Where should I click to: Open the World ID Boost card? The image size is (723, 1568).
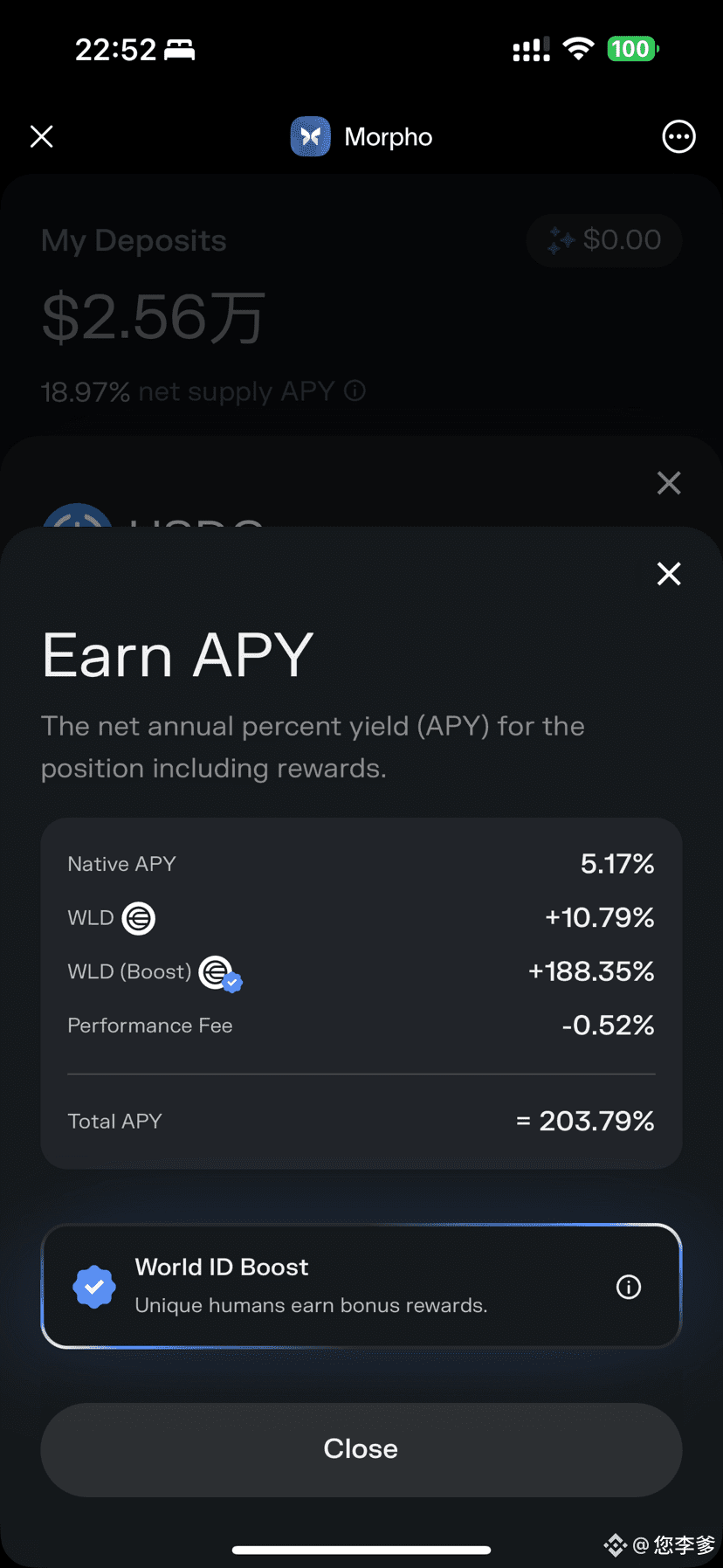pyautogui.click(x=332, y=1286)
